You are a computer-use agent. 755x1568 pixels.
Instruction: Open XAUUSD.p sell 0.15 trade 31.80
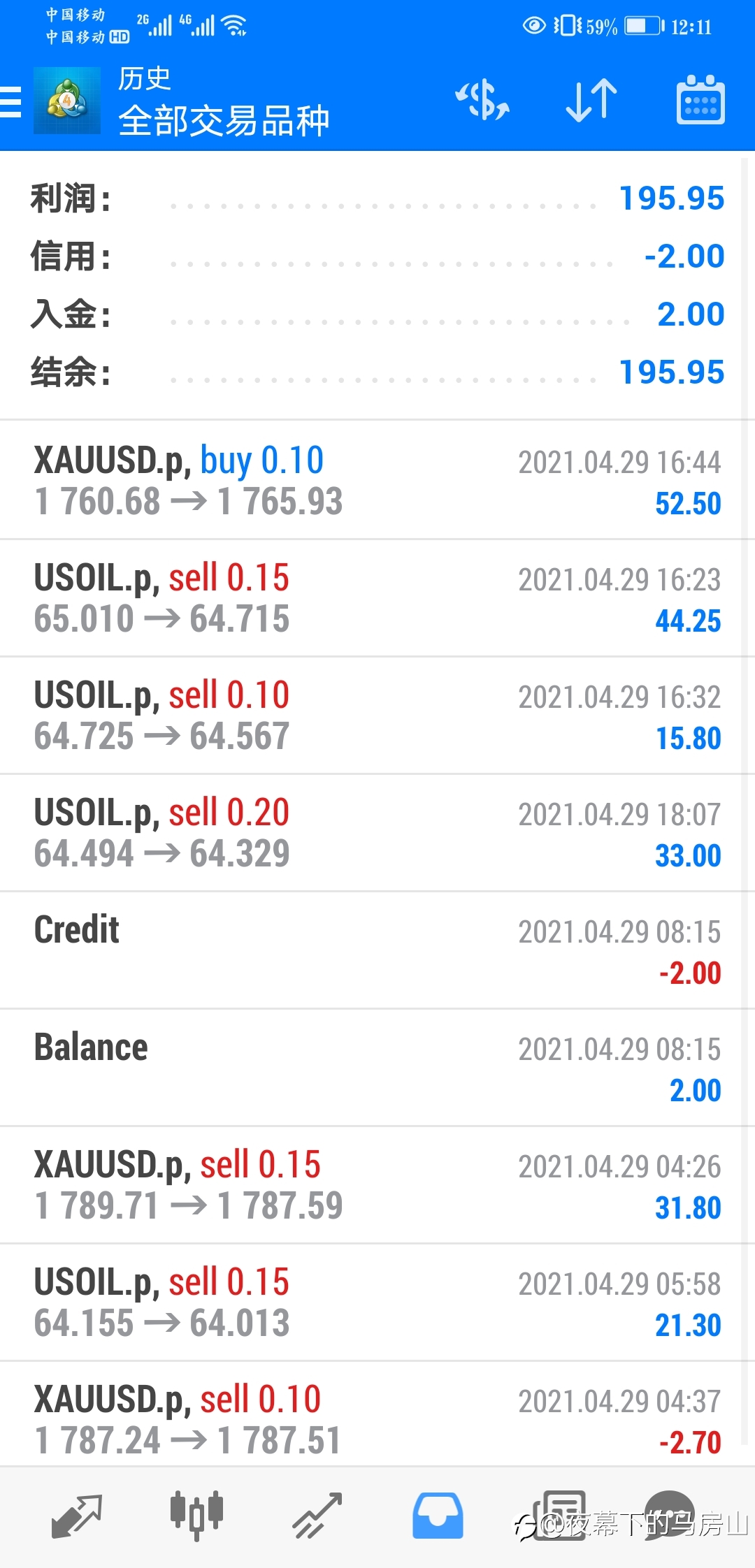[377, 1185]
